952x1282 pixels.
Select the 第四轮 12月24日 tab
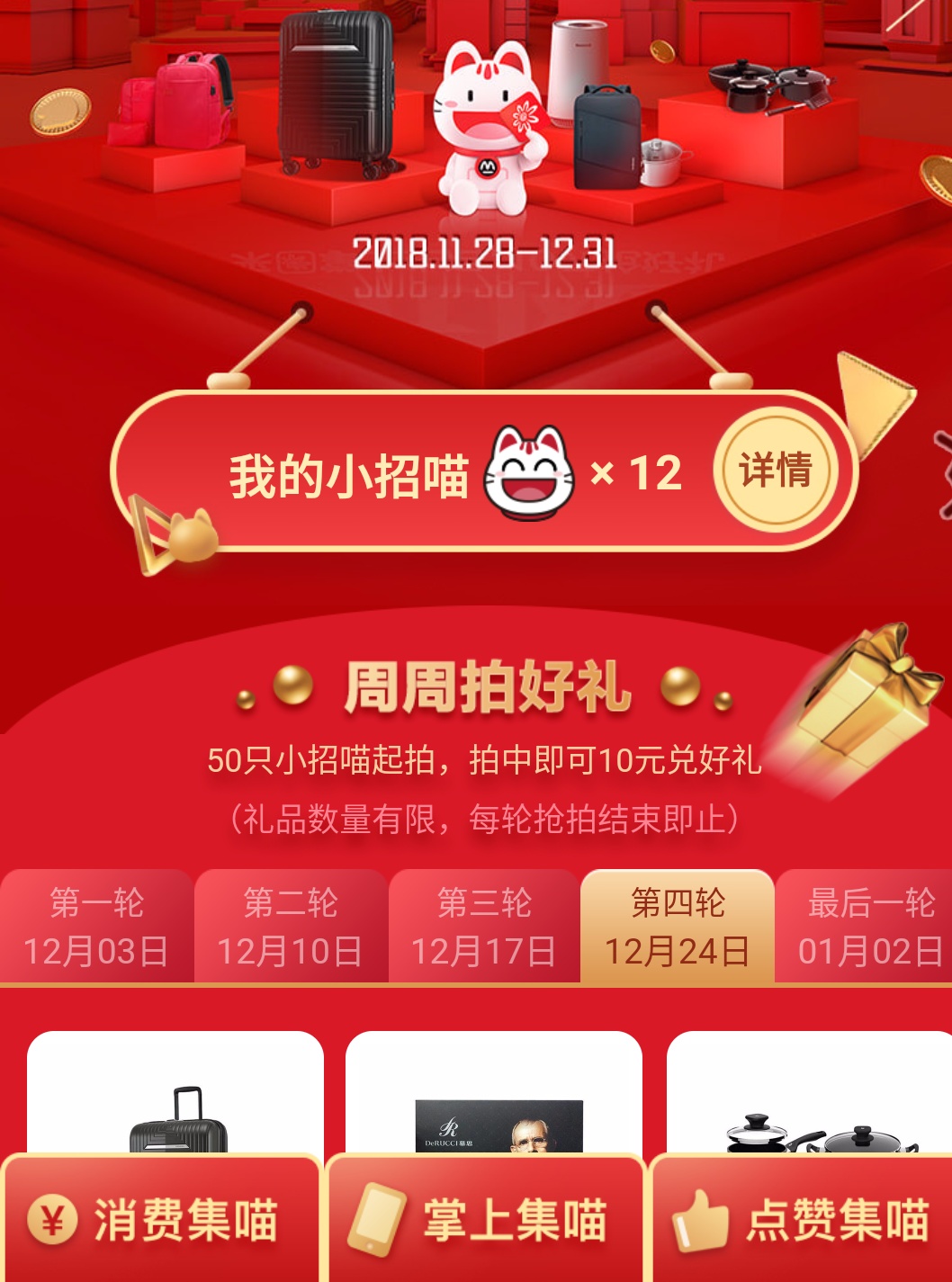(678, 927)
